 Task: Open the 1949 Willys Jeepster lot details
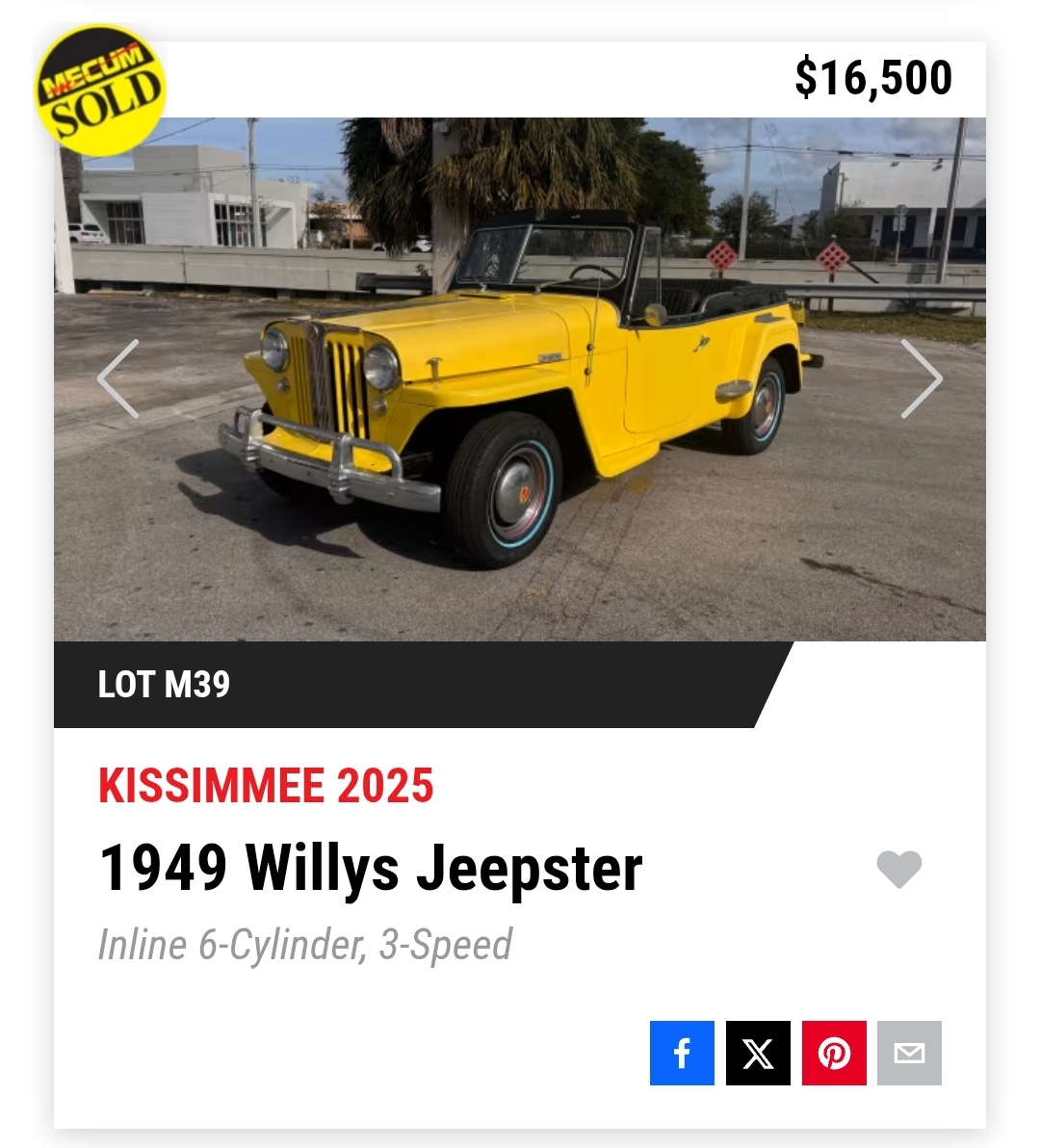(x=371, y=869)
